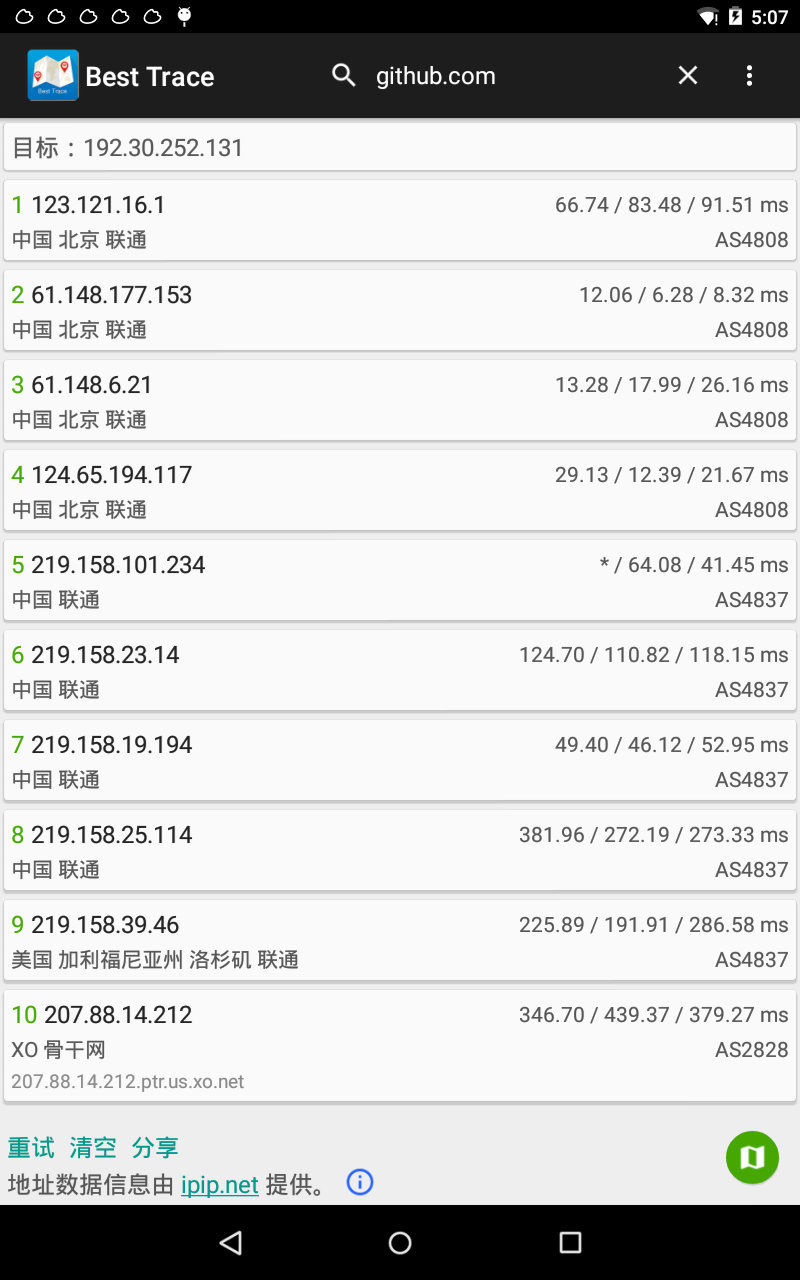
Task: Open the map view floating button
Action: coord(752,1157)
